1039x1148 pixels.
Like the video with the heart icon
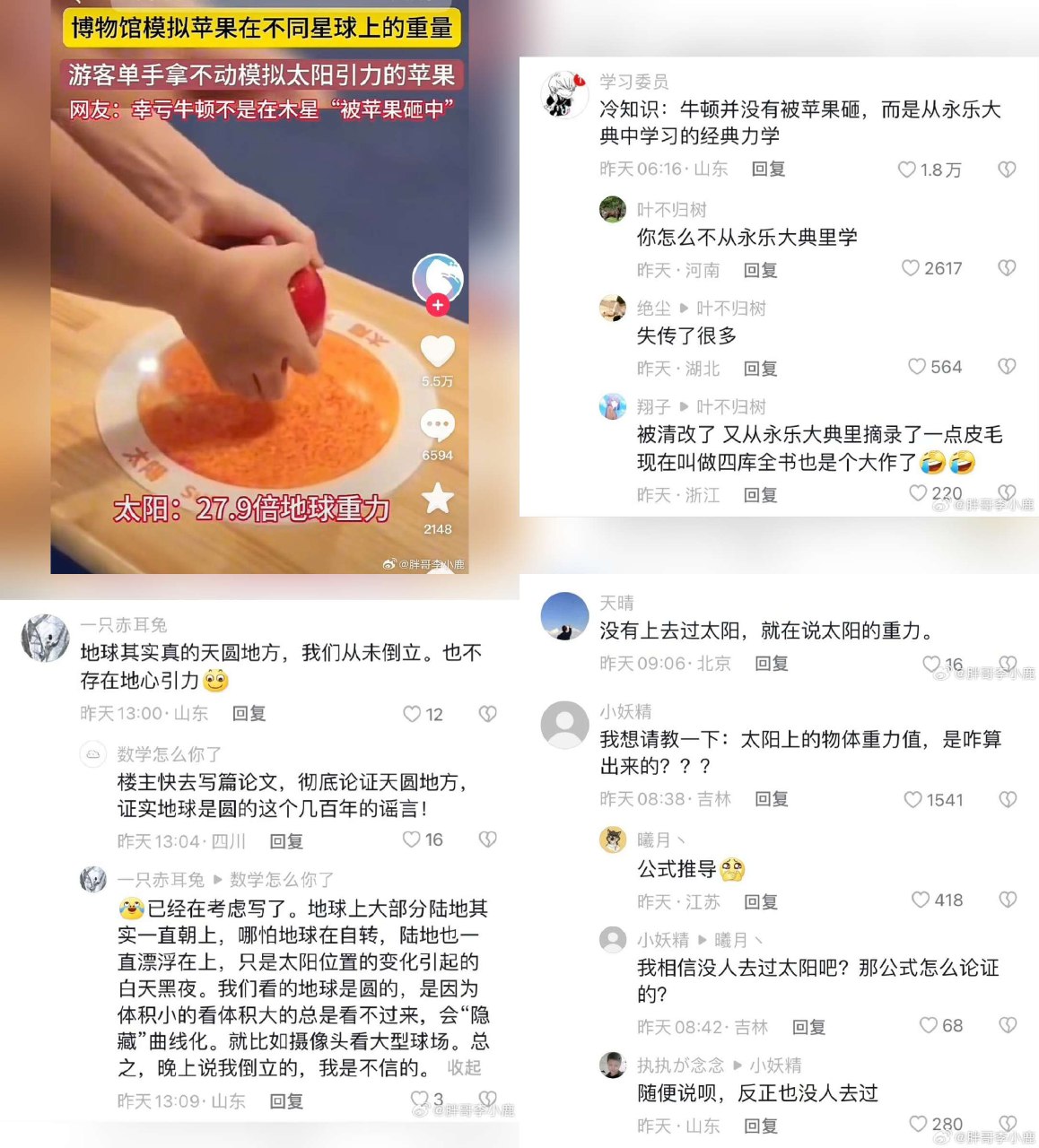(x=437, y=352)
